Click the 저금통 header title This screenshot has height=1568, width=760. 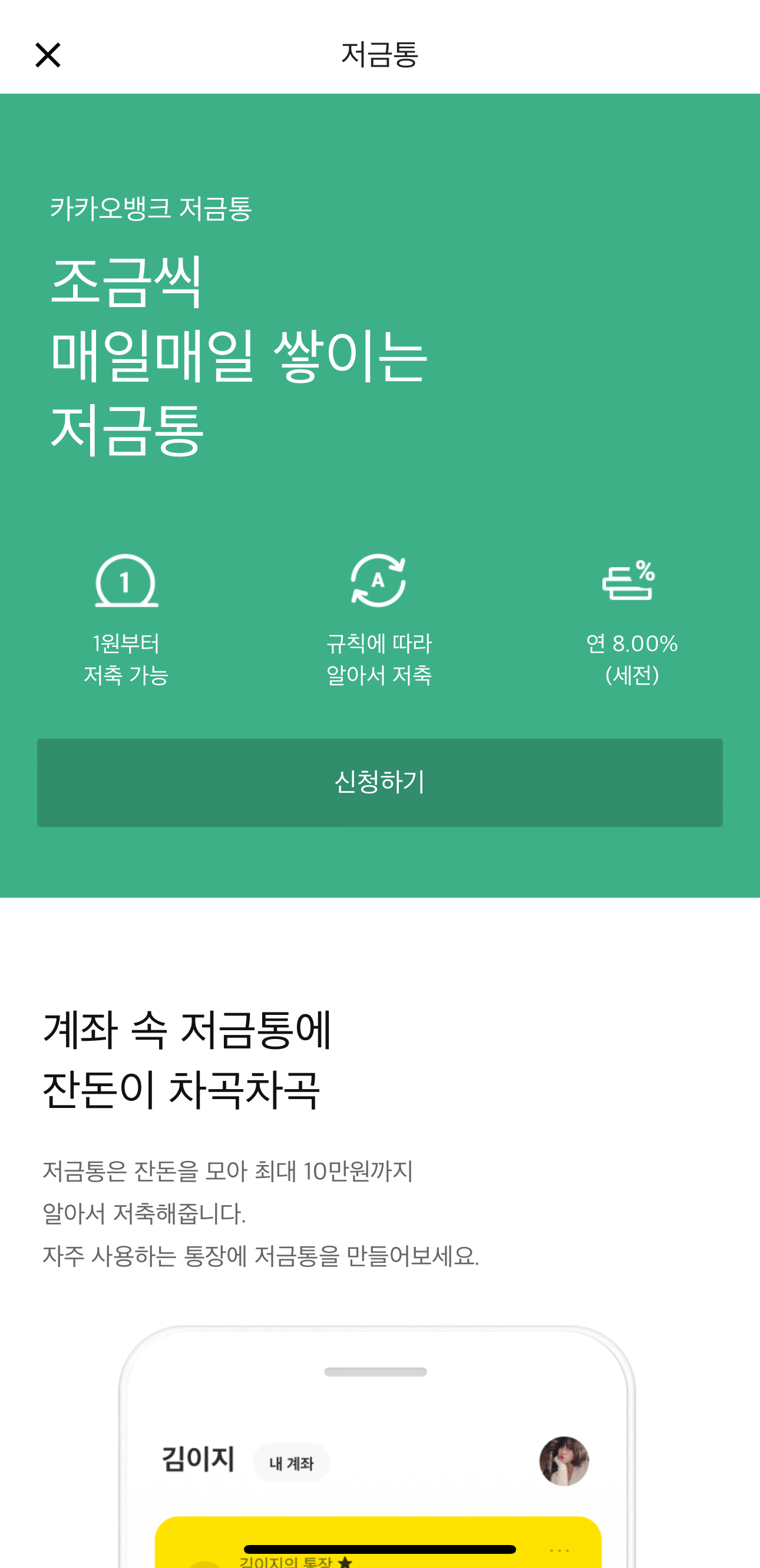click(379, 55)
